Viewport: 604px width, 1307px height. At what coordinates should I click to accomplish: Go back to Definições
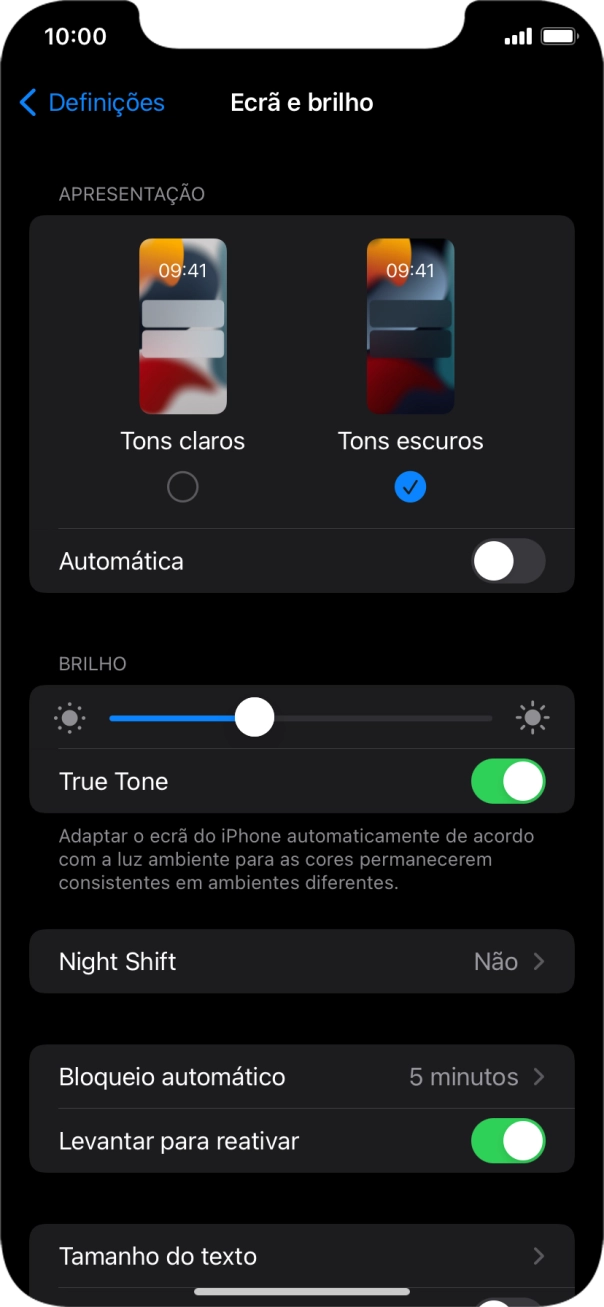click(x=92, y=102)
